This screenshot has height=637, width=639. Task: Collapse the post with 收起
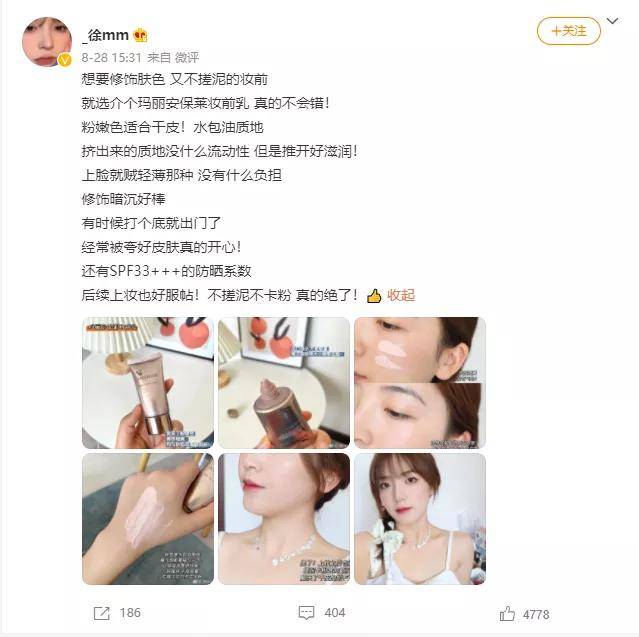point(400,295)
